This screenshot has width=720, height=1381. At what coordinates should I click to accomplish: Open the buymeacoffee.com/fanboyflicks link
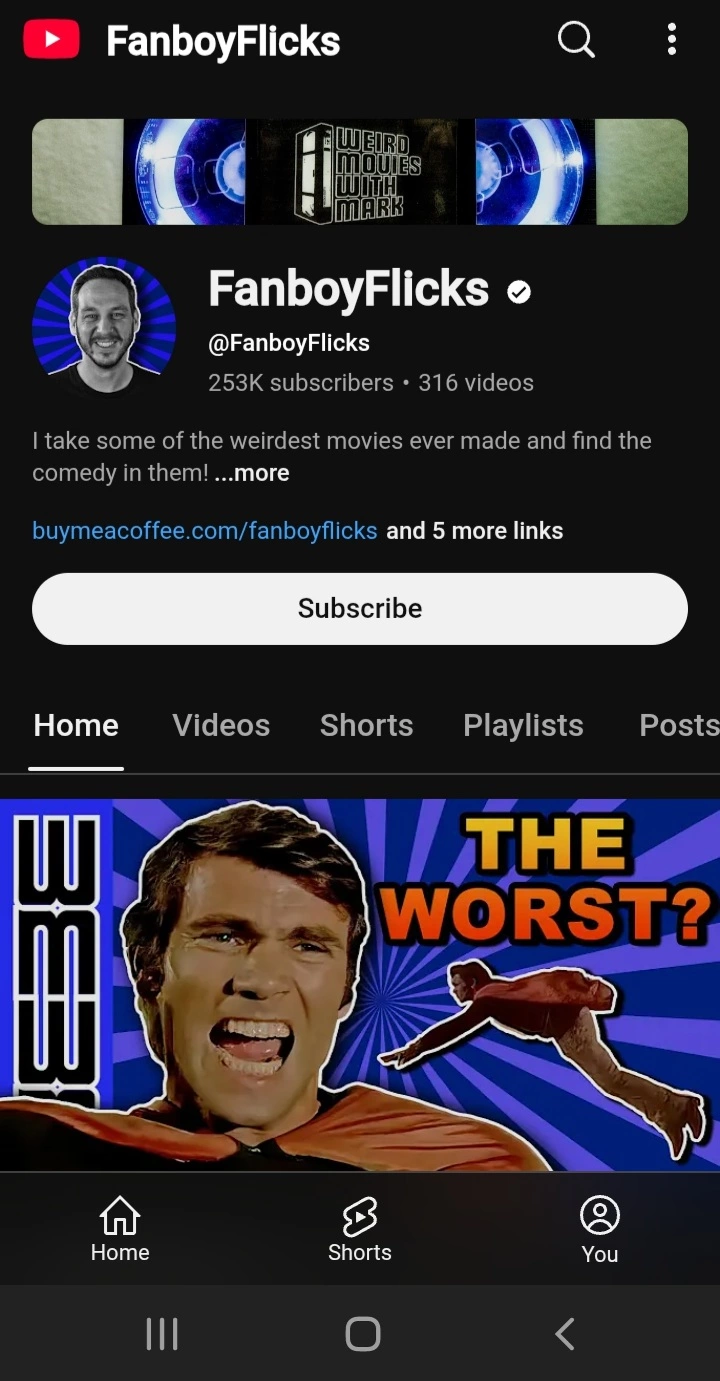tap(205, 530)
